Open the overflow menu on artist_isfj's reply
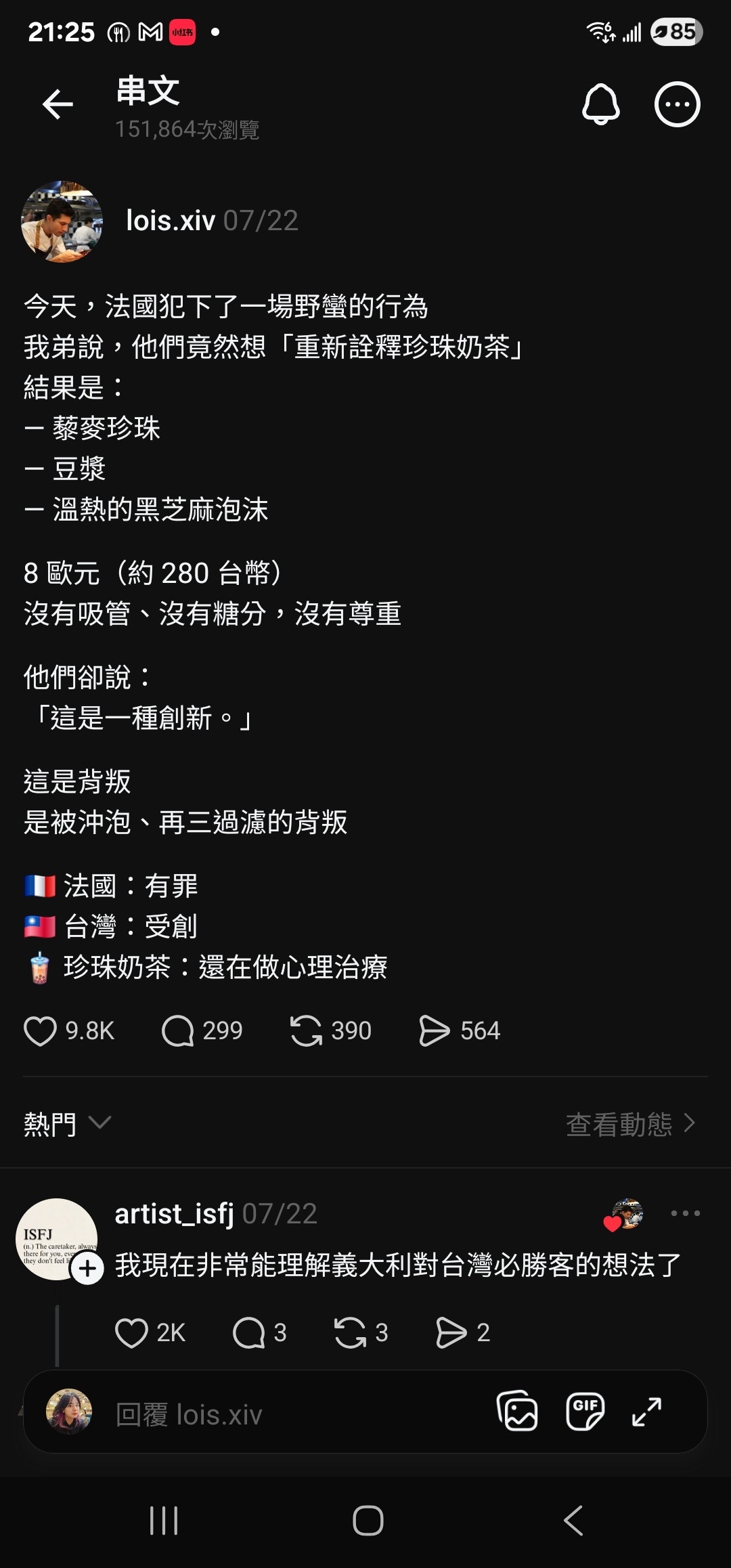The height and width of the screenshot is (1568, 731). [685, 1213]
